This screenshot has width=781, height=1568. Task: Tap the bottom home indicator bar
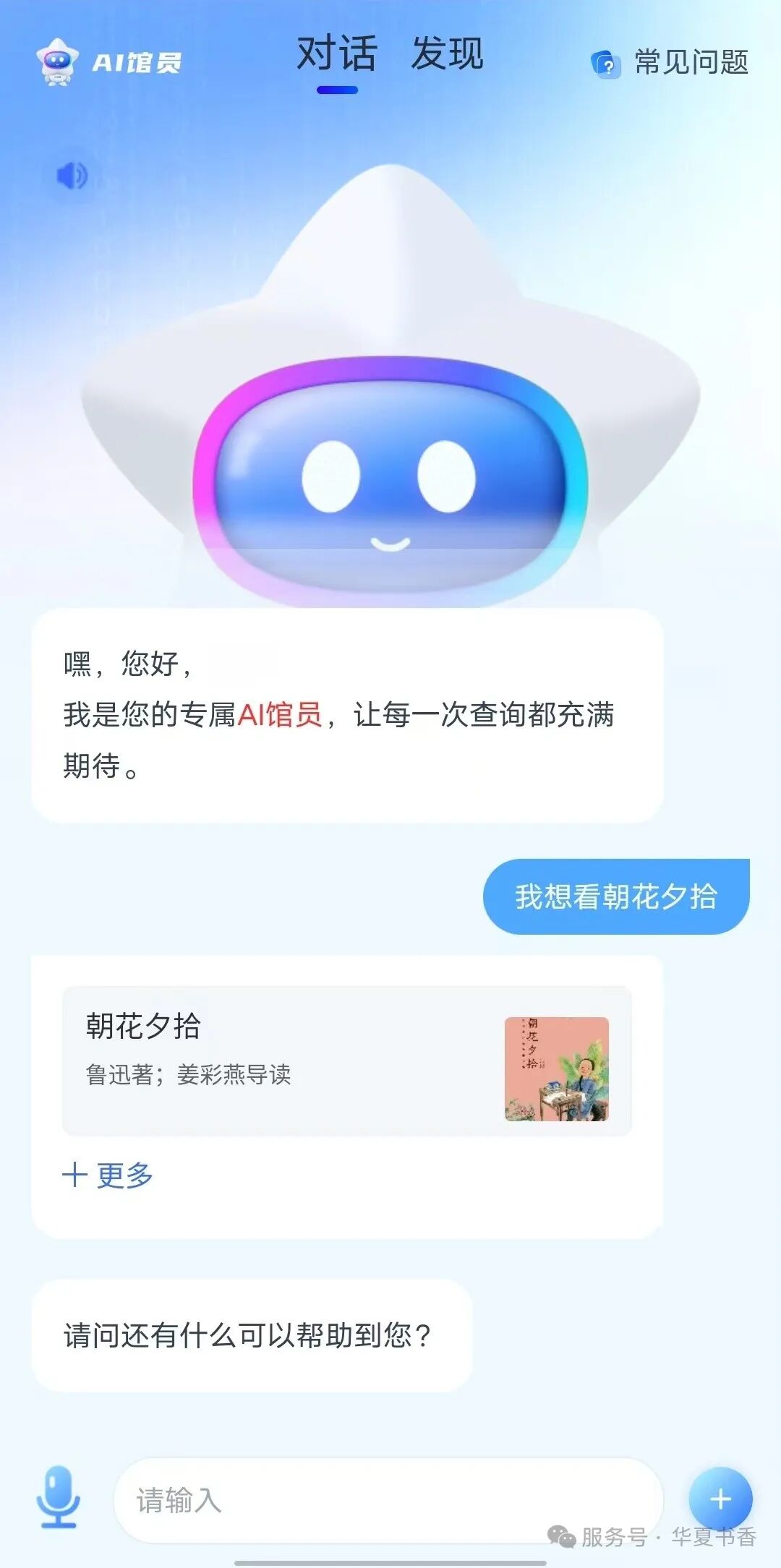point(390,1561)
